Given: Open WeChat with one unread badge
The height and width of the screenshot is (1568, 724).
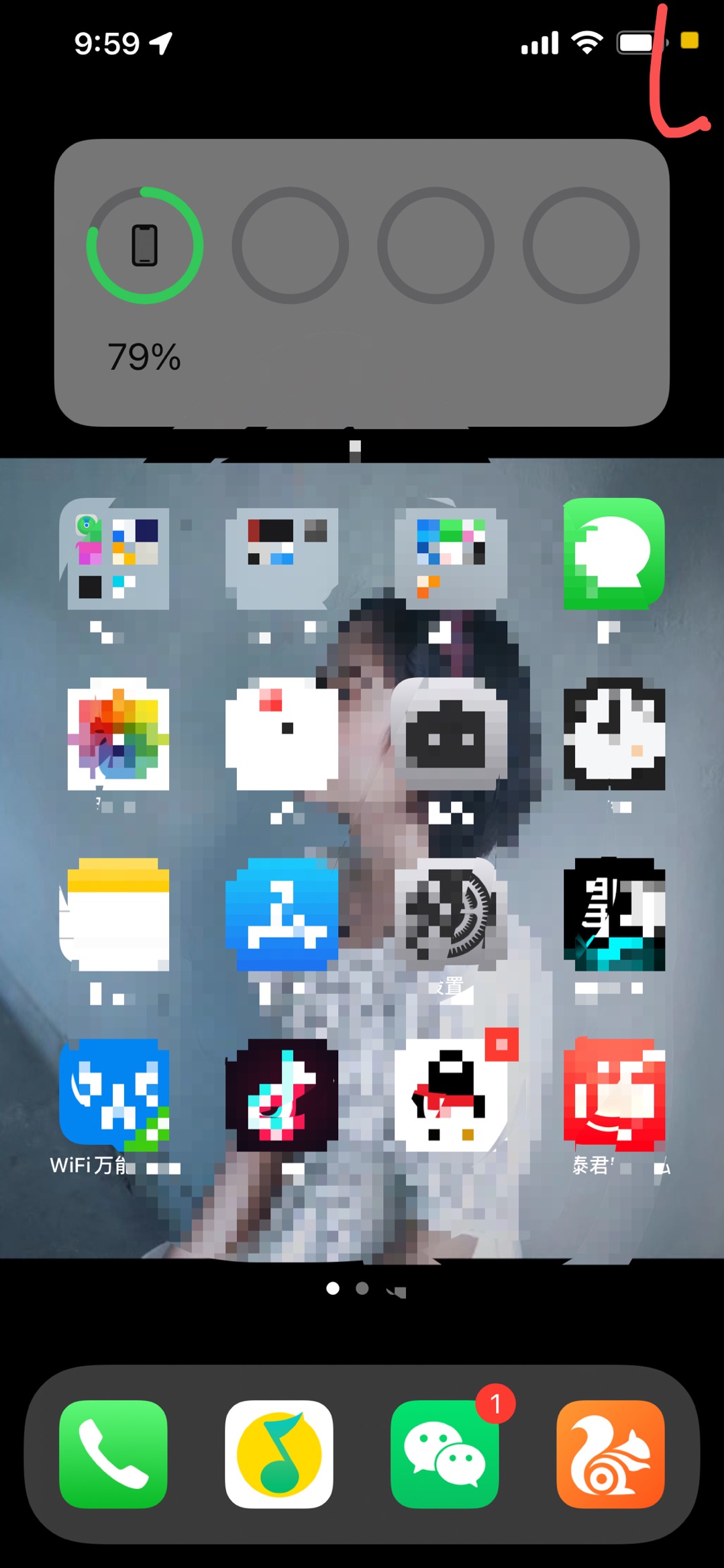Looking at the screenshot, I should point(445,1454).
